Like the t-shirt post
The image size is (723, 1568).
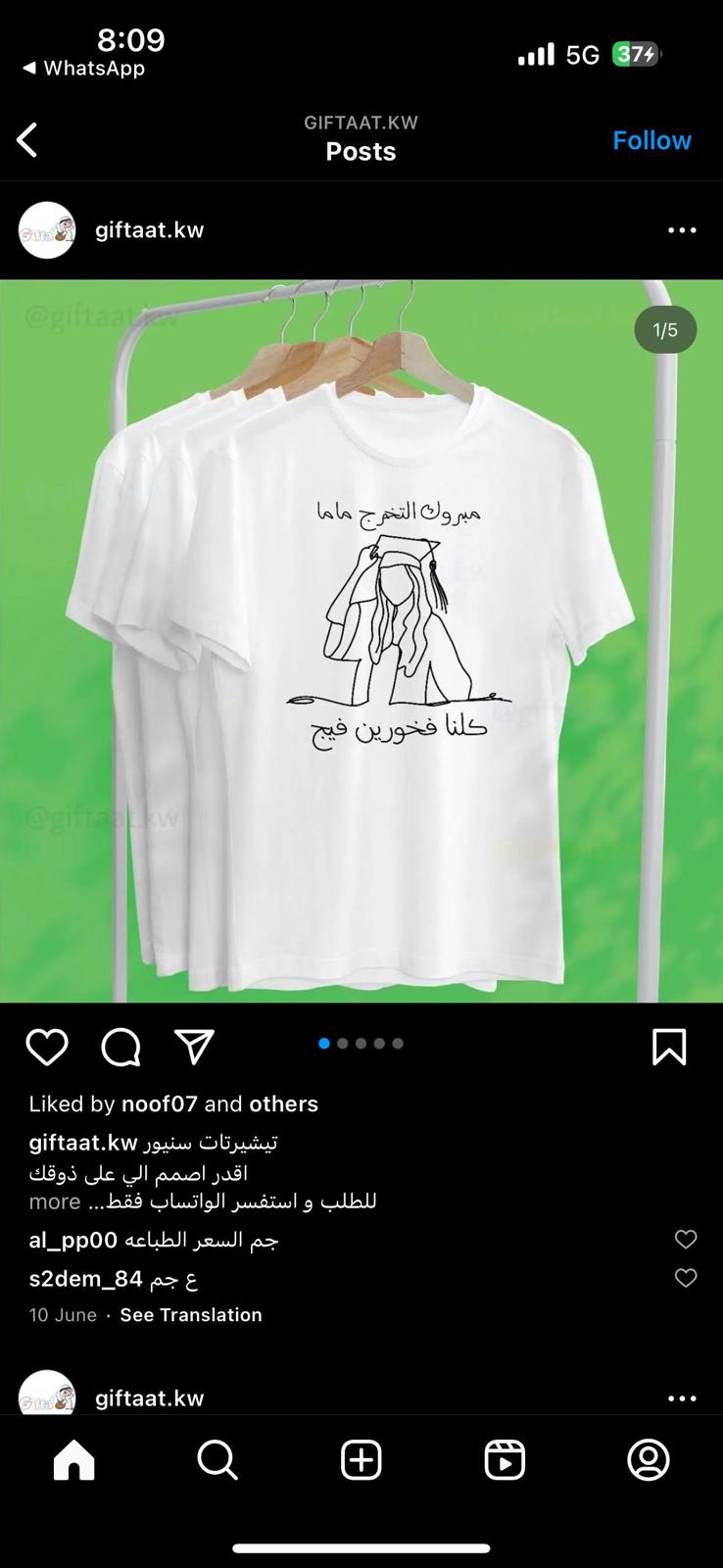click(47, 1048)
